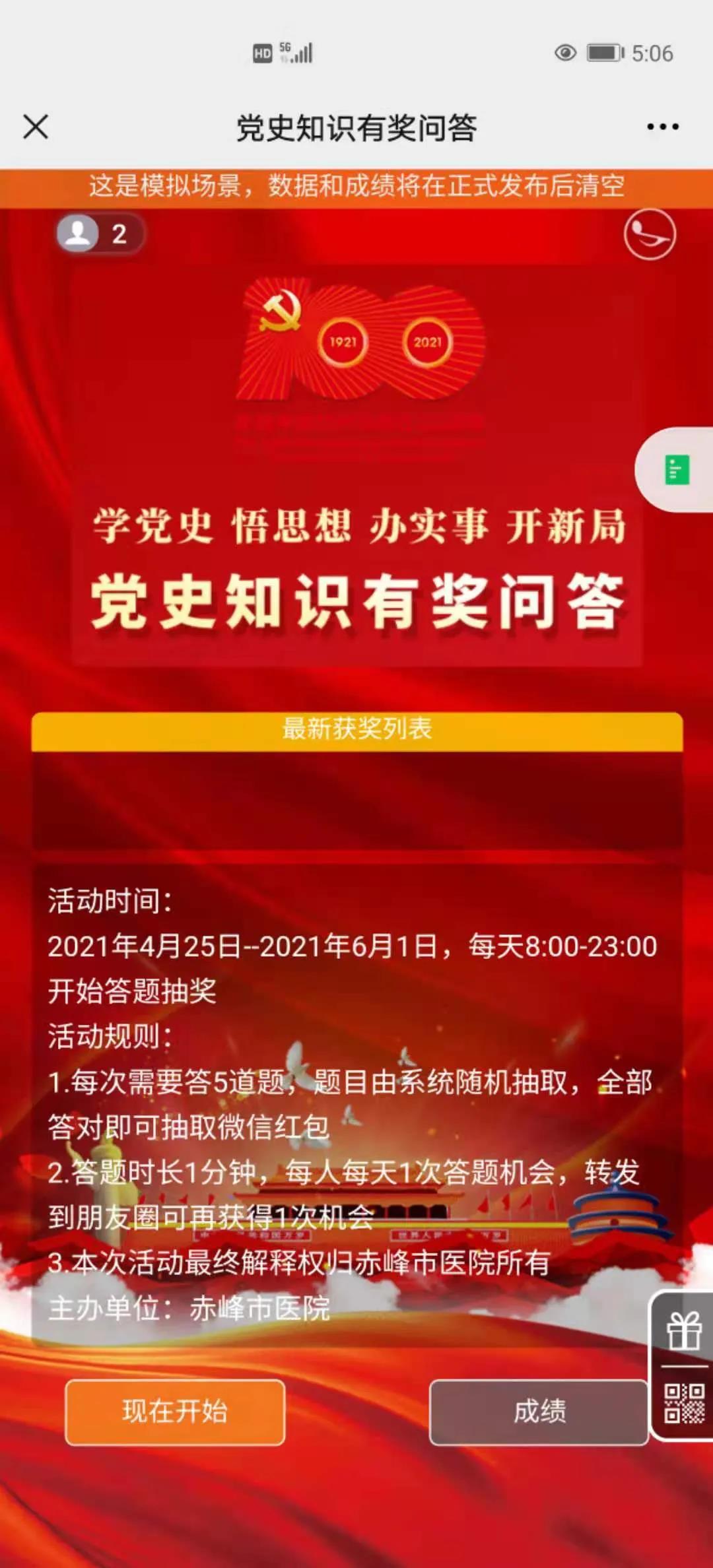View results via 成绩 button
This screenshot has height=1568, width=713.
[539, 1412]
